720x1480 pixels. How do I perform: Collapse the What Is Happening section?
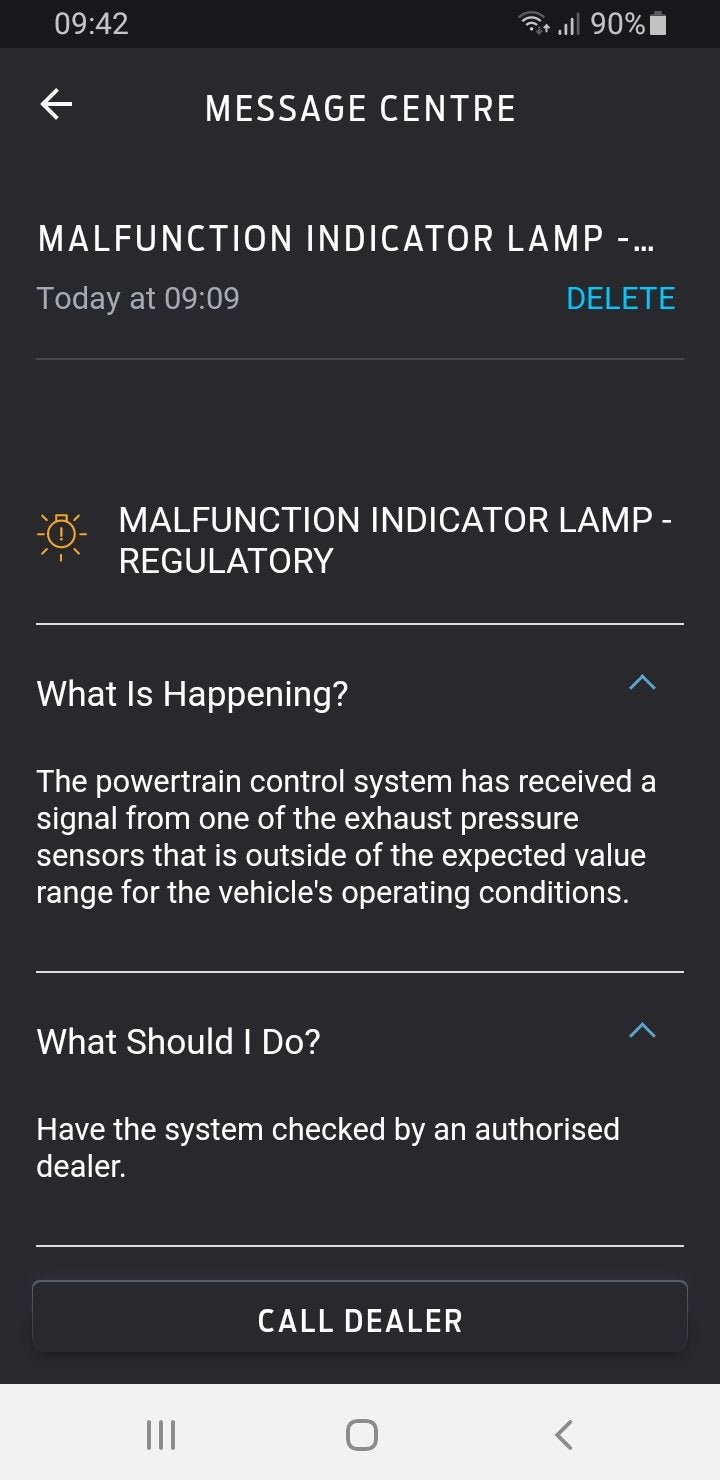(x=642, y=683)
